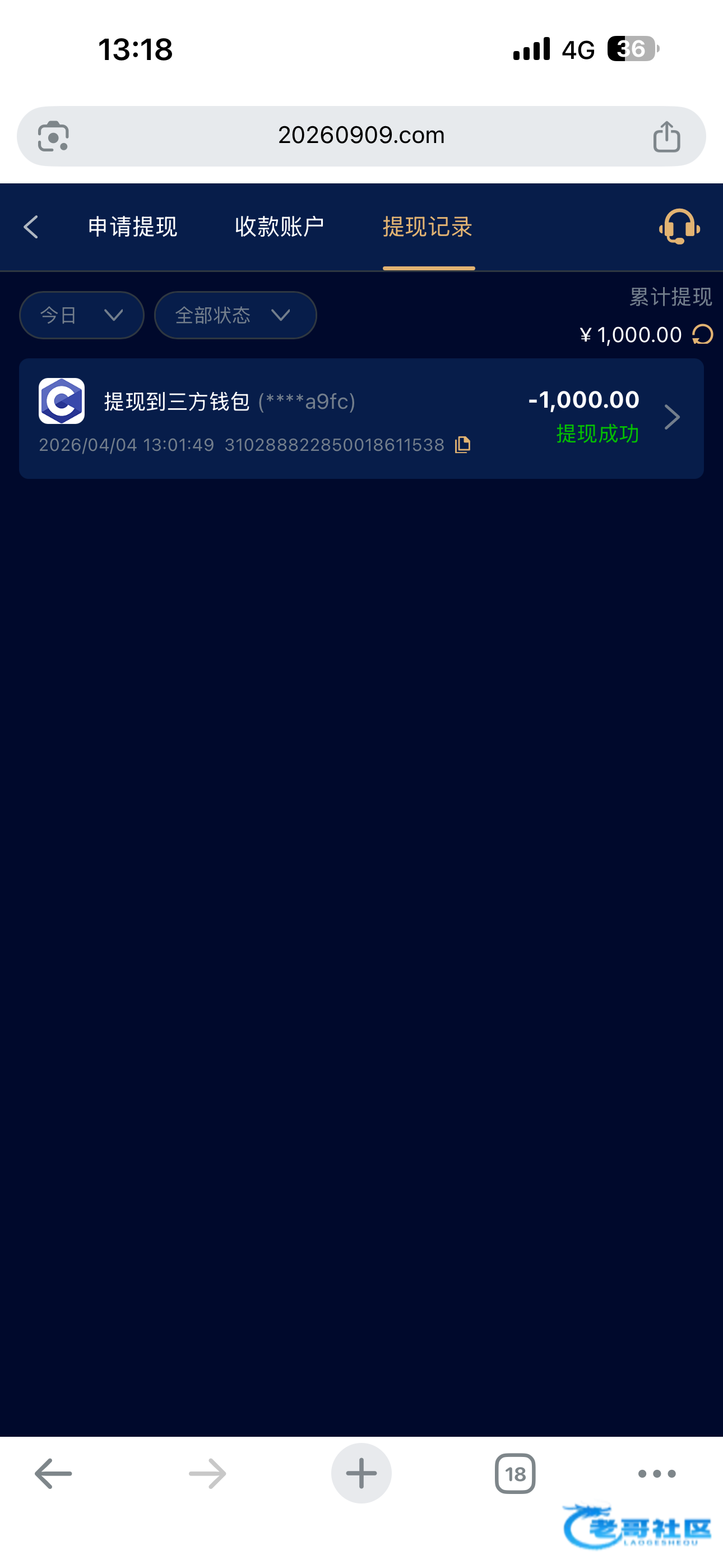Copy the withdrawal order number

click(x=463, y=445)
